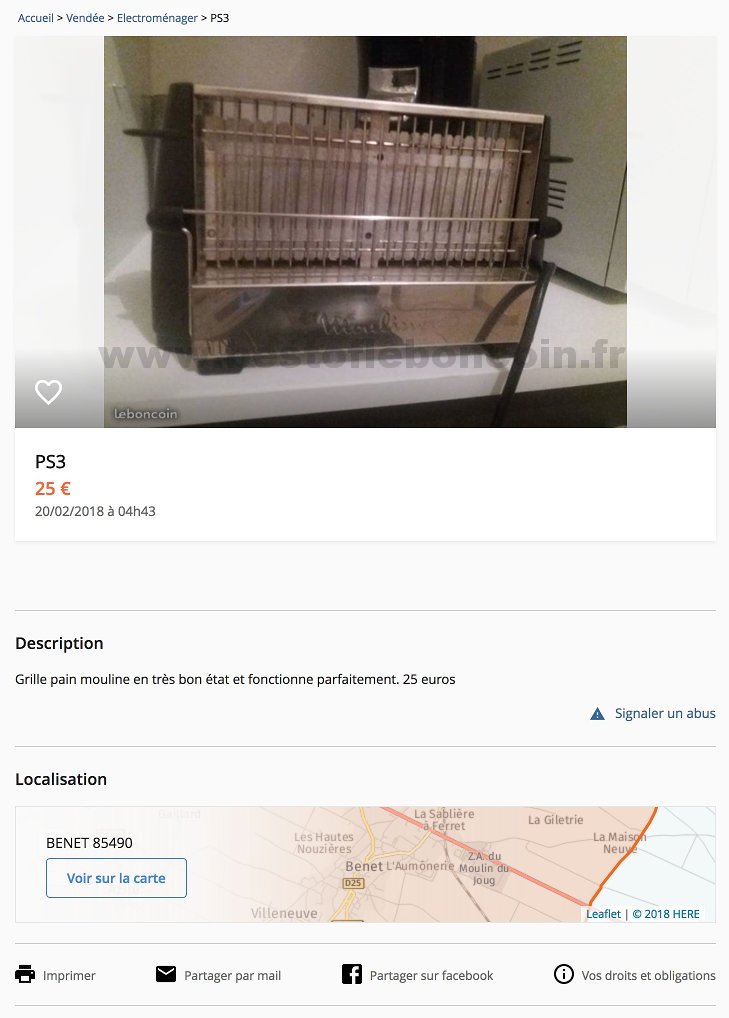This screenshot has width=729, height=1018.
Task: Save this ad with the heart icon
Action: tap(48, 392)
